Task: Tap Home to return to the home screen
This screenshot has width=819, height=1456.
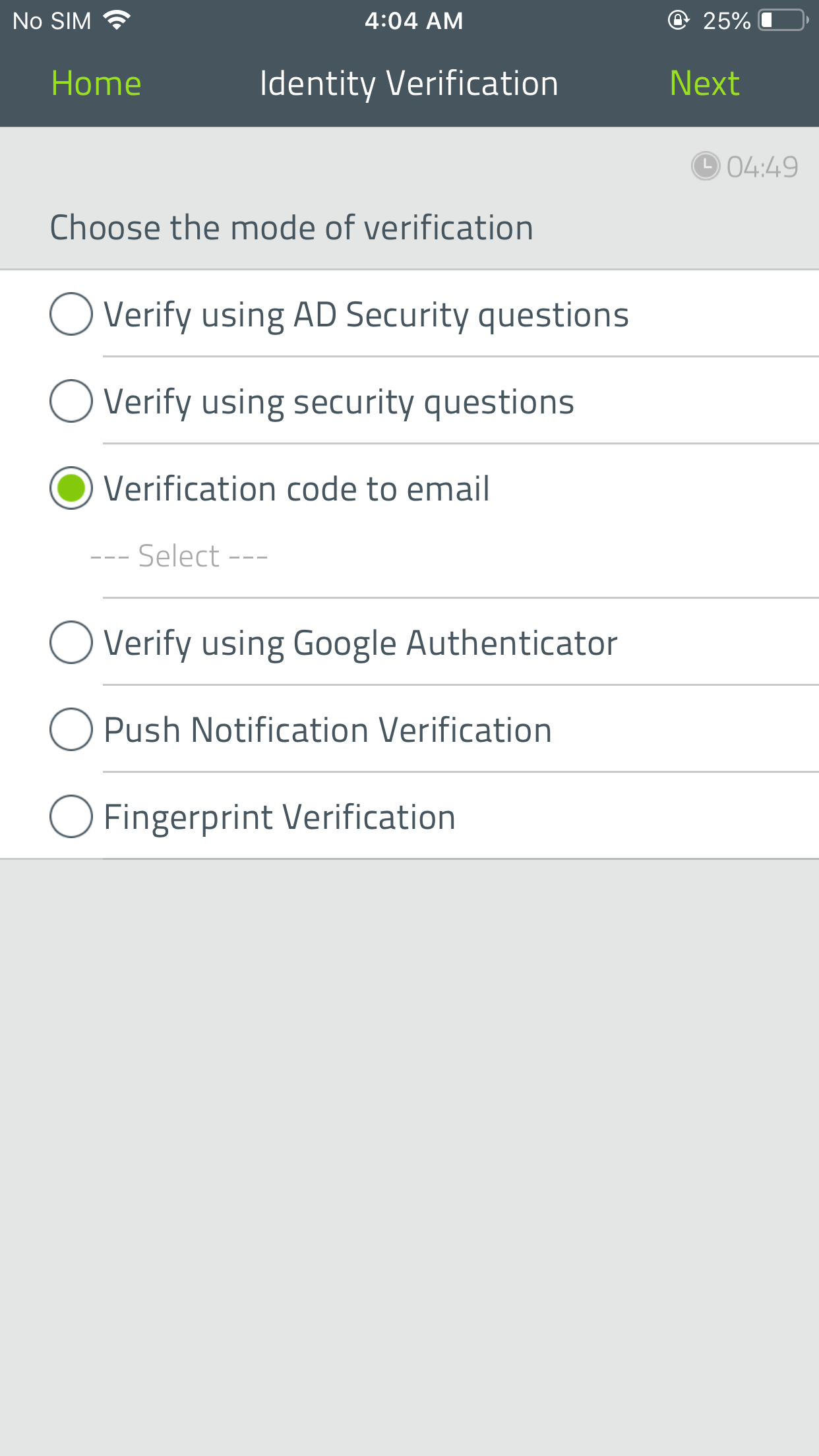Action: 96,83
